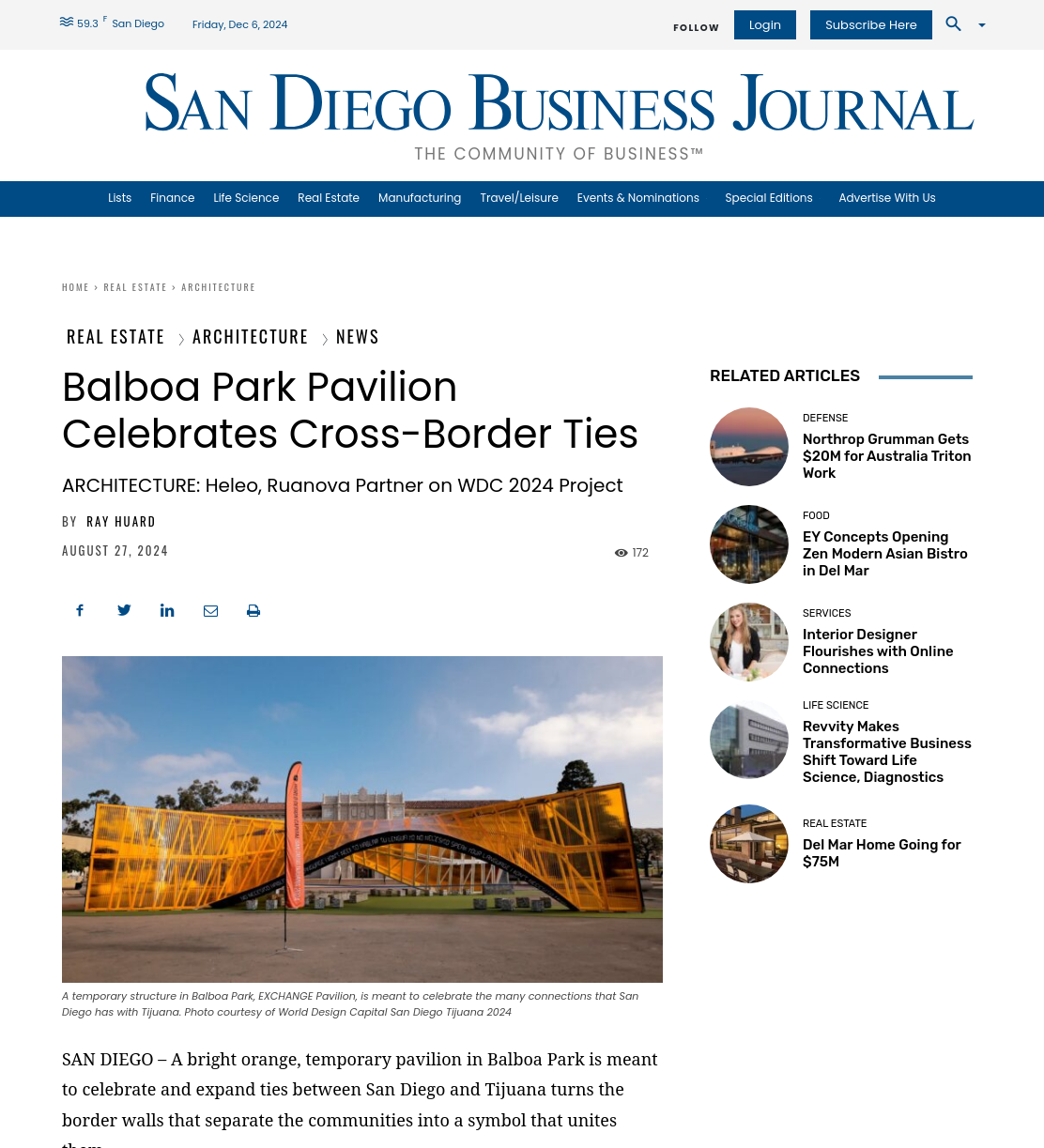This screenshot has width=1044, height=1148.
Task: Go to the Finance section
Action: coord(173,198)
